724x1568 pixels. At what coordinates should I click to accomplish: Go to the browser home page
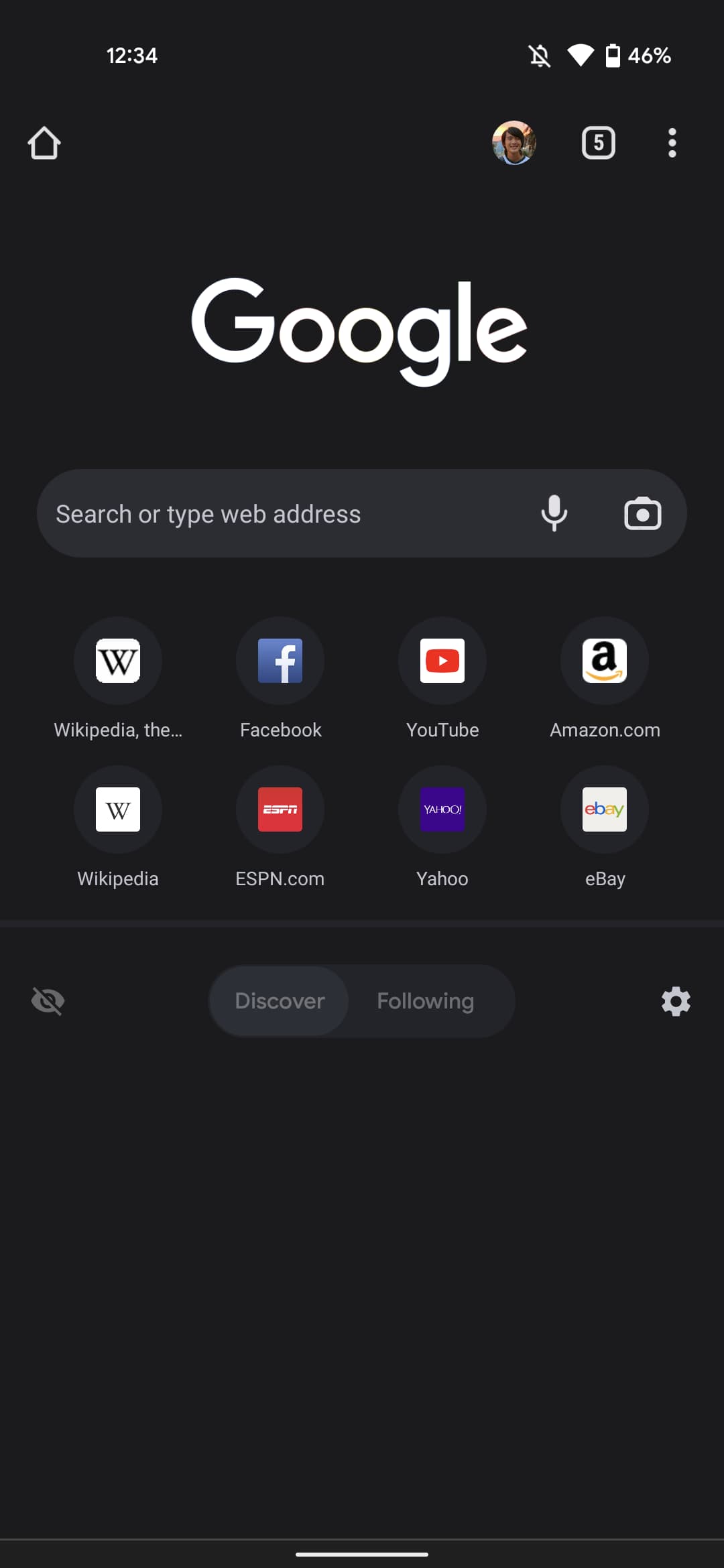(x=44, y=143)
